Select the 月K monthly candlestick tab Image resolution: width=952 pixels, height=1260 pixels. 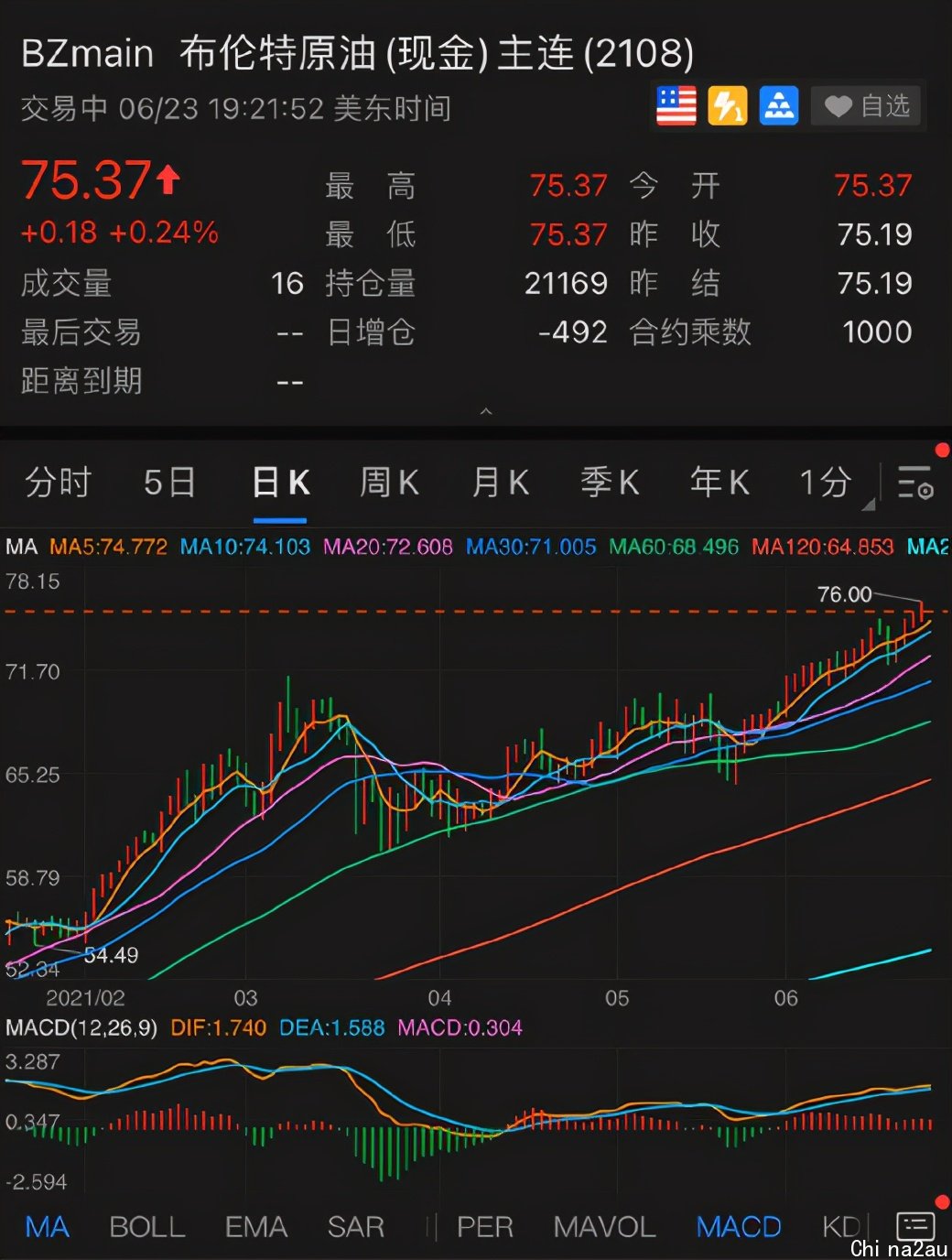tap(500, 482)
